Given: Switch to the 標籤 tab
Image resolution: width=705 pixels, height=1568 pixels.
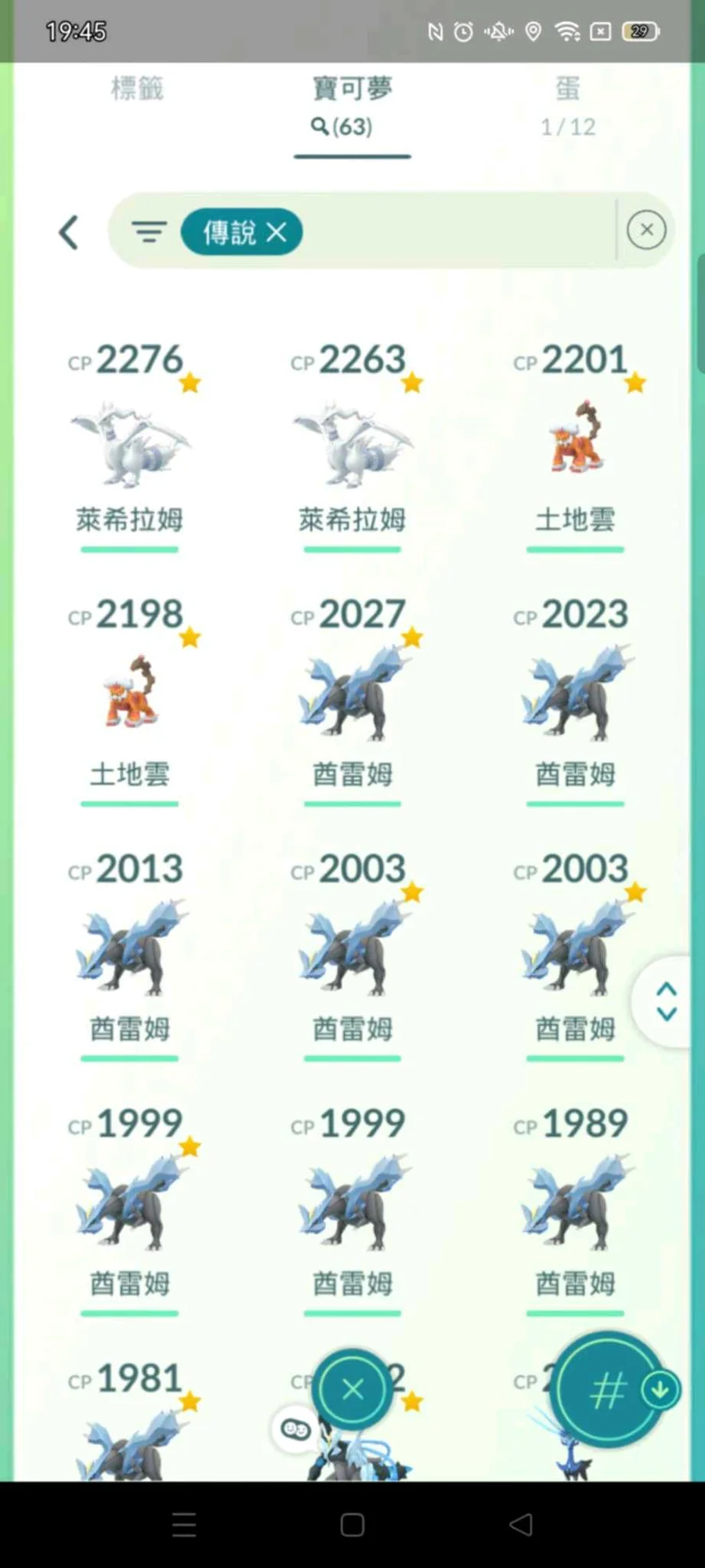Looking at the screenshot, I should coord(137,89).
